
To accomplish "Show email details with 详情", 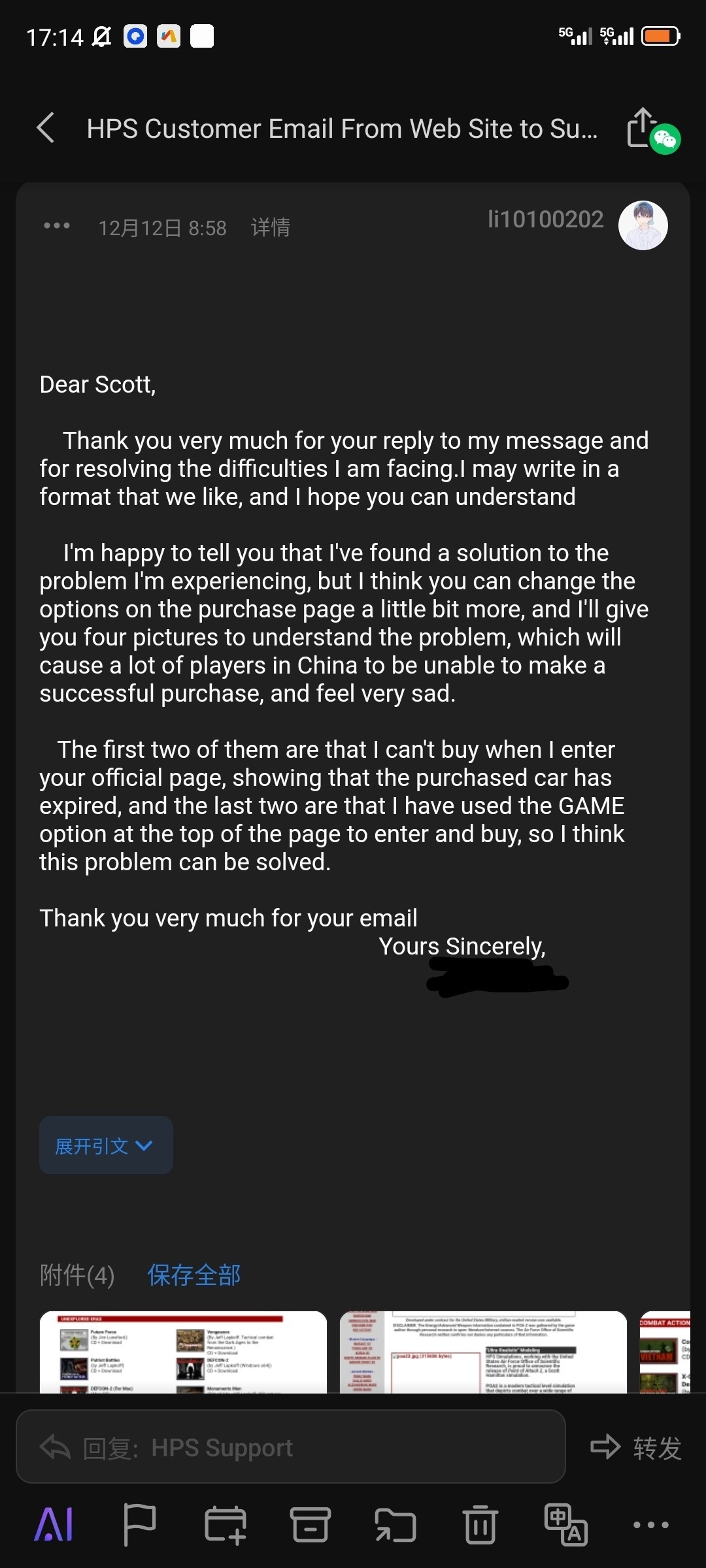I will pos(271,227).
